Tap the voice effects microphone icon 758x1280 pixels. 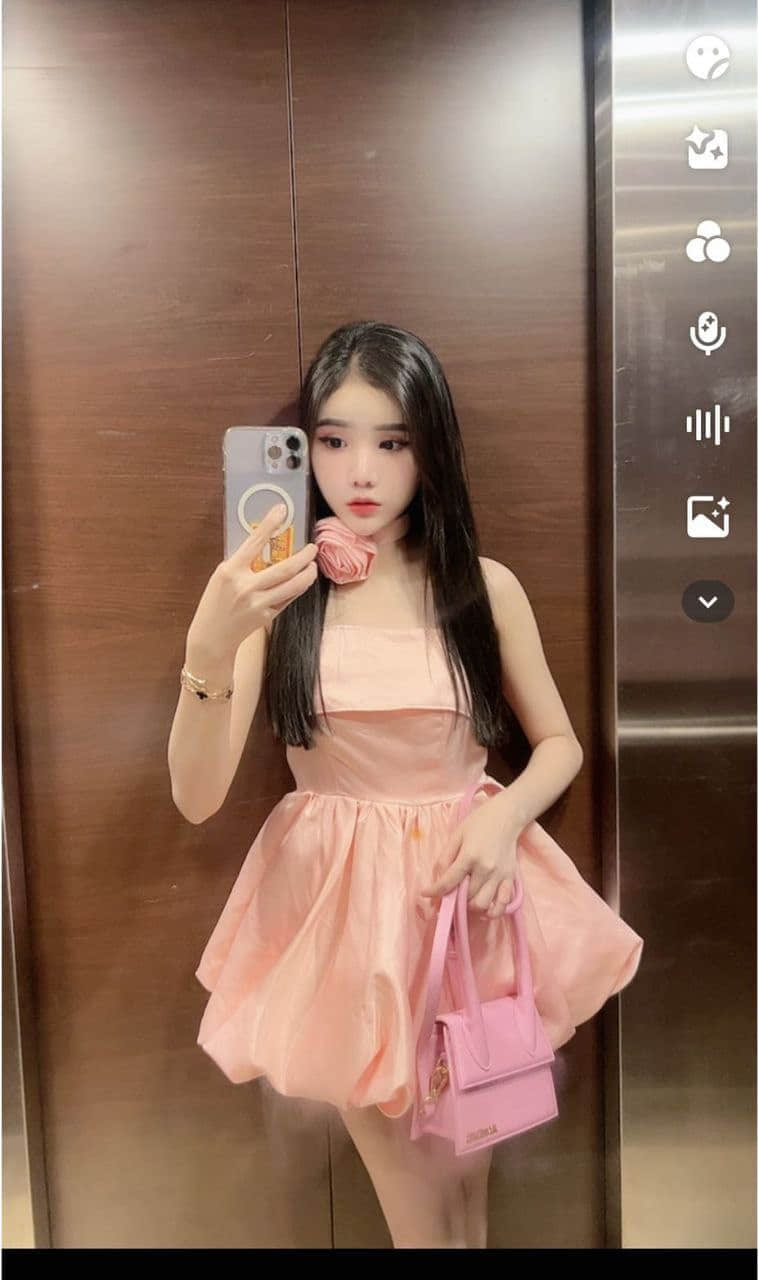pyautogui.click(x=707, y=333)
